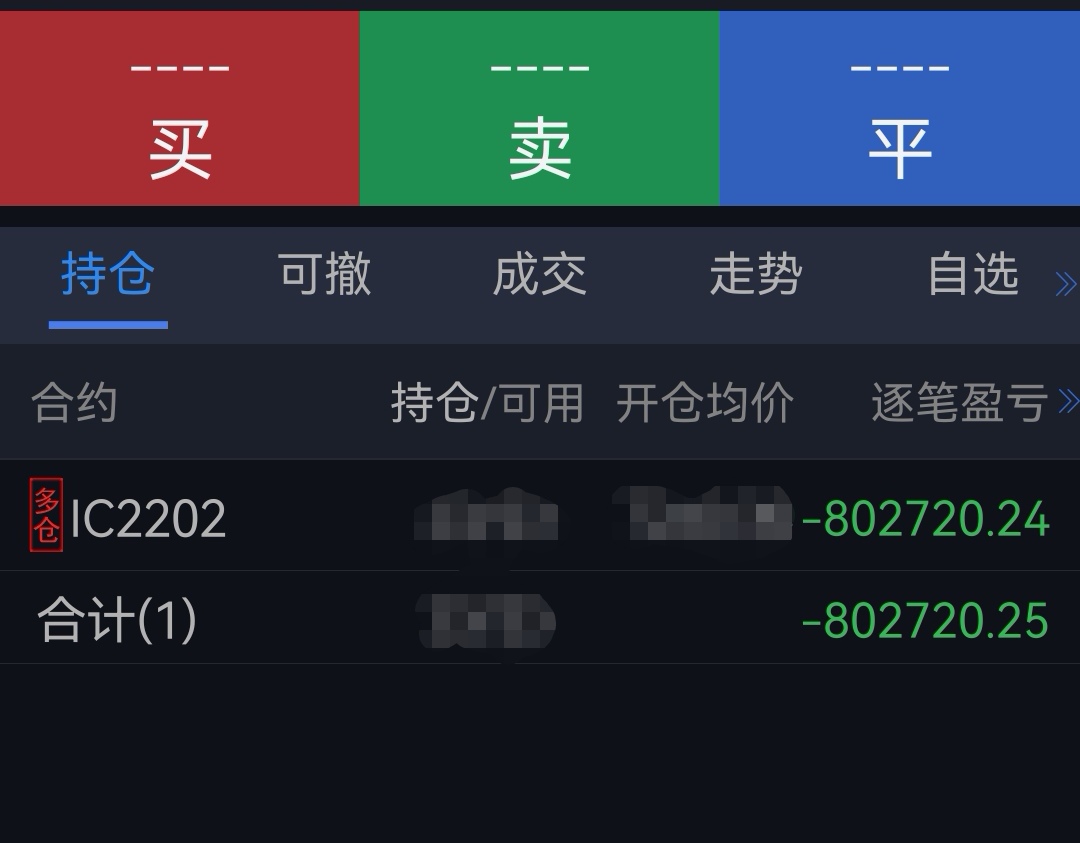
Task: Switch to the 成交 trades tab
Action: point(540,274)
